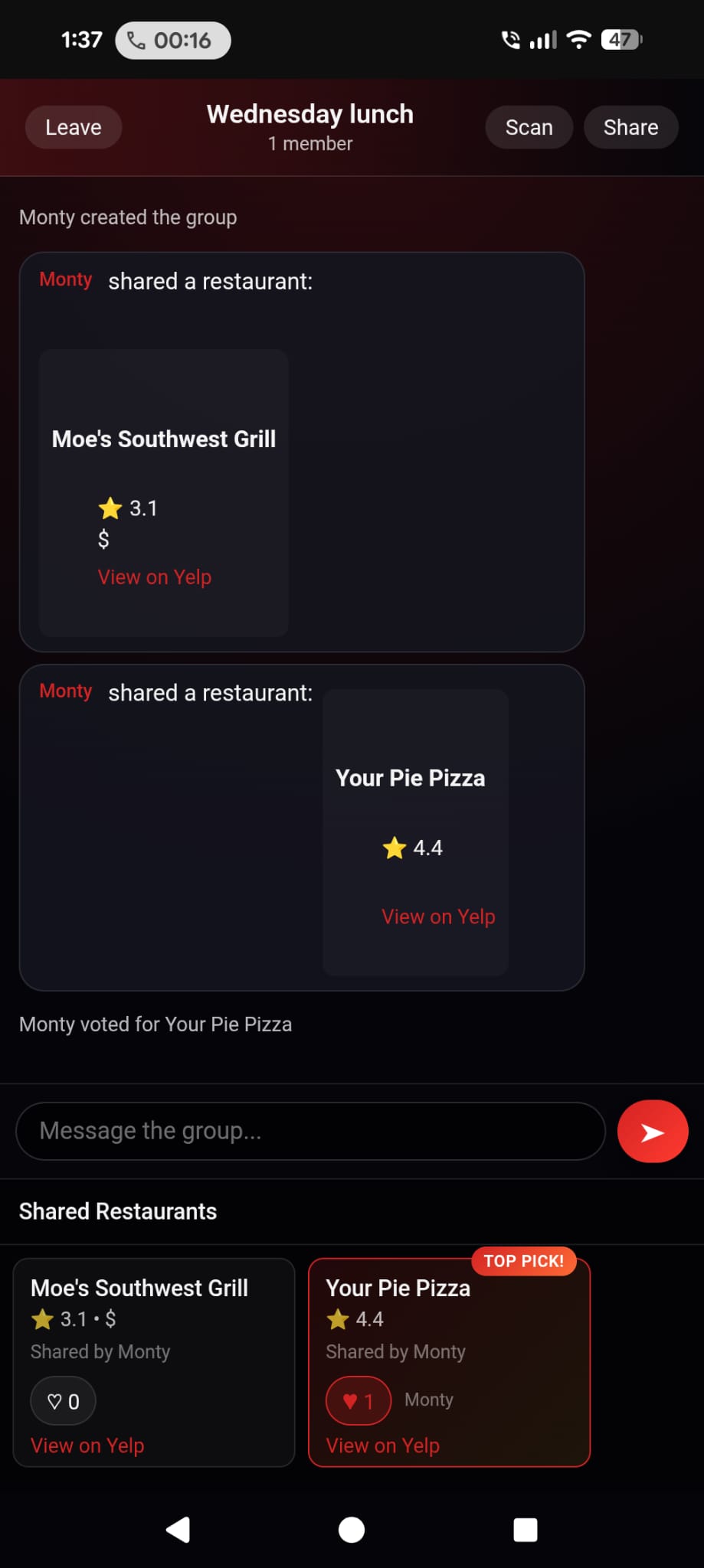Return to the ongoing call from status bar
Screen dimensions: 704x1568
(173, 40)
